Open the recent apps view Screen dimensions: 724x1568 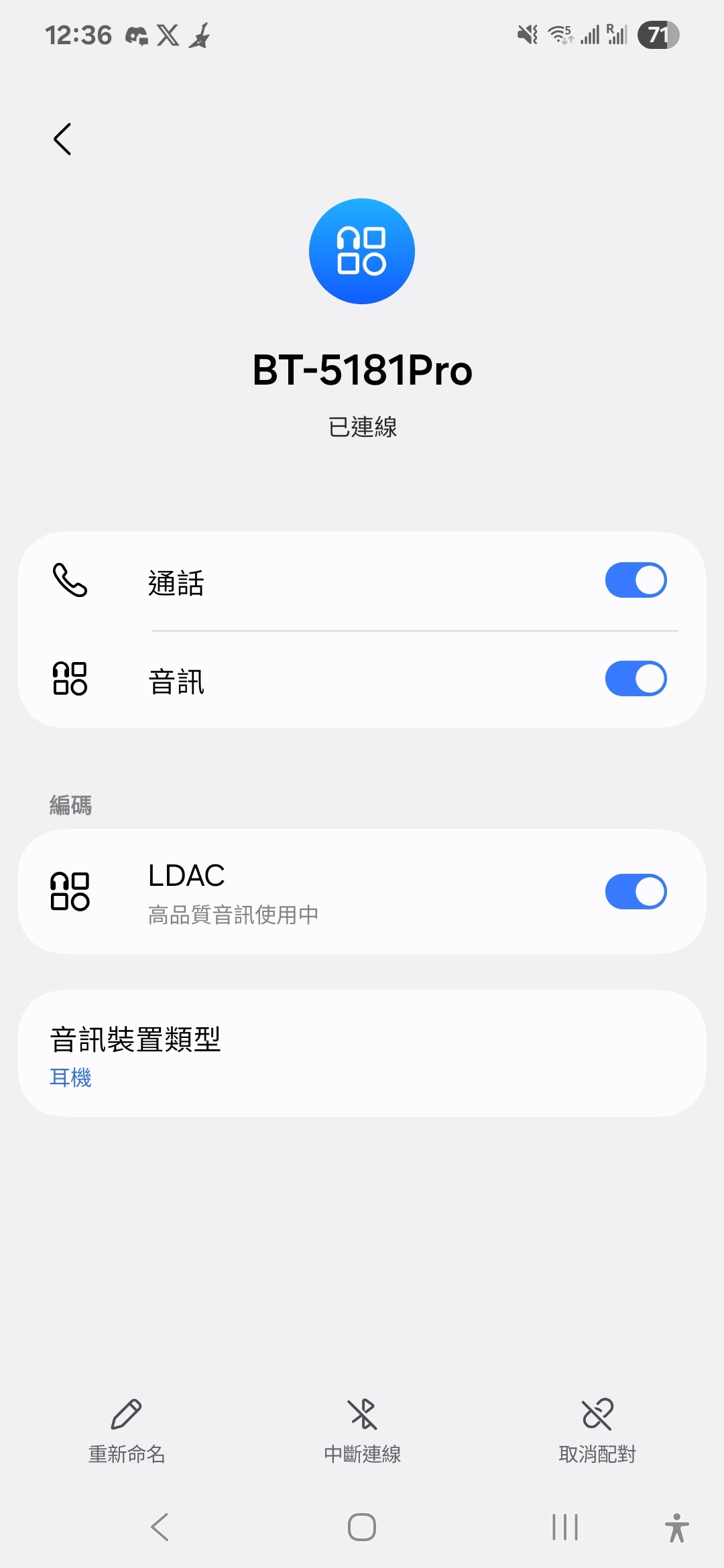point(565,1527)
